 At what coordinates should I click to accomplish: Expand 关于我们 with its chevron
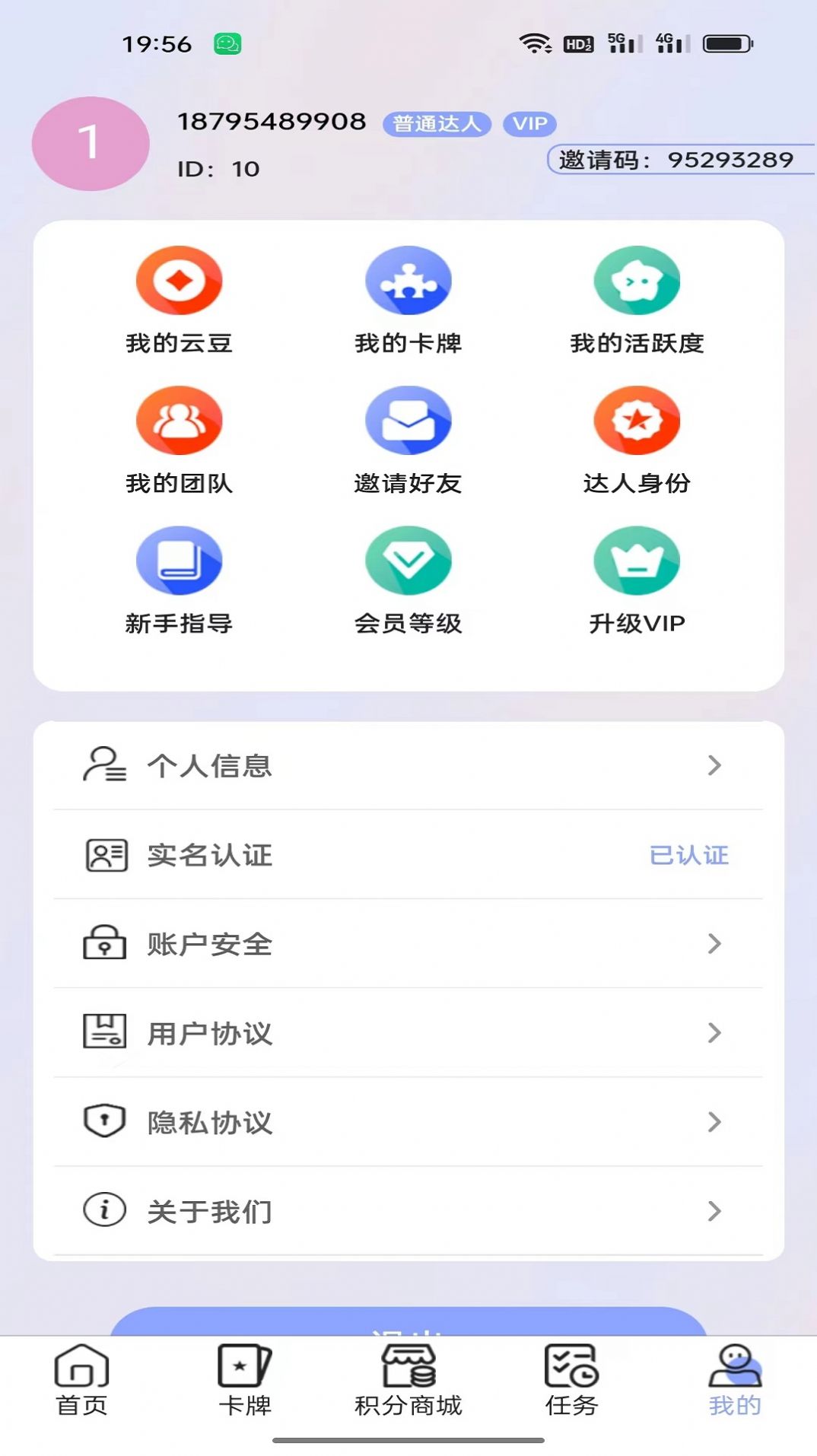(714, 1210)
